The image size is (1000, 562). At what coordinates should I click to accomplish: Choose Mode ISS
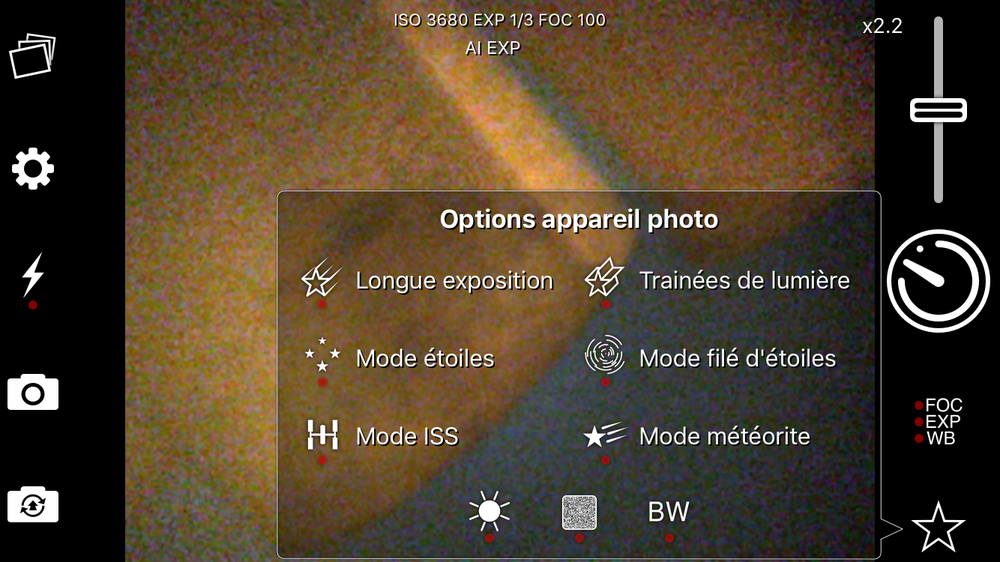pos(381,436)
